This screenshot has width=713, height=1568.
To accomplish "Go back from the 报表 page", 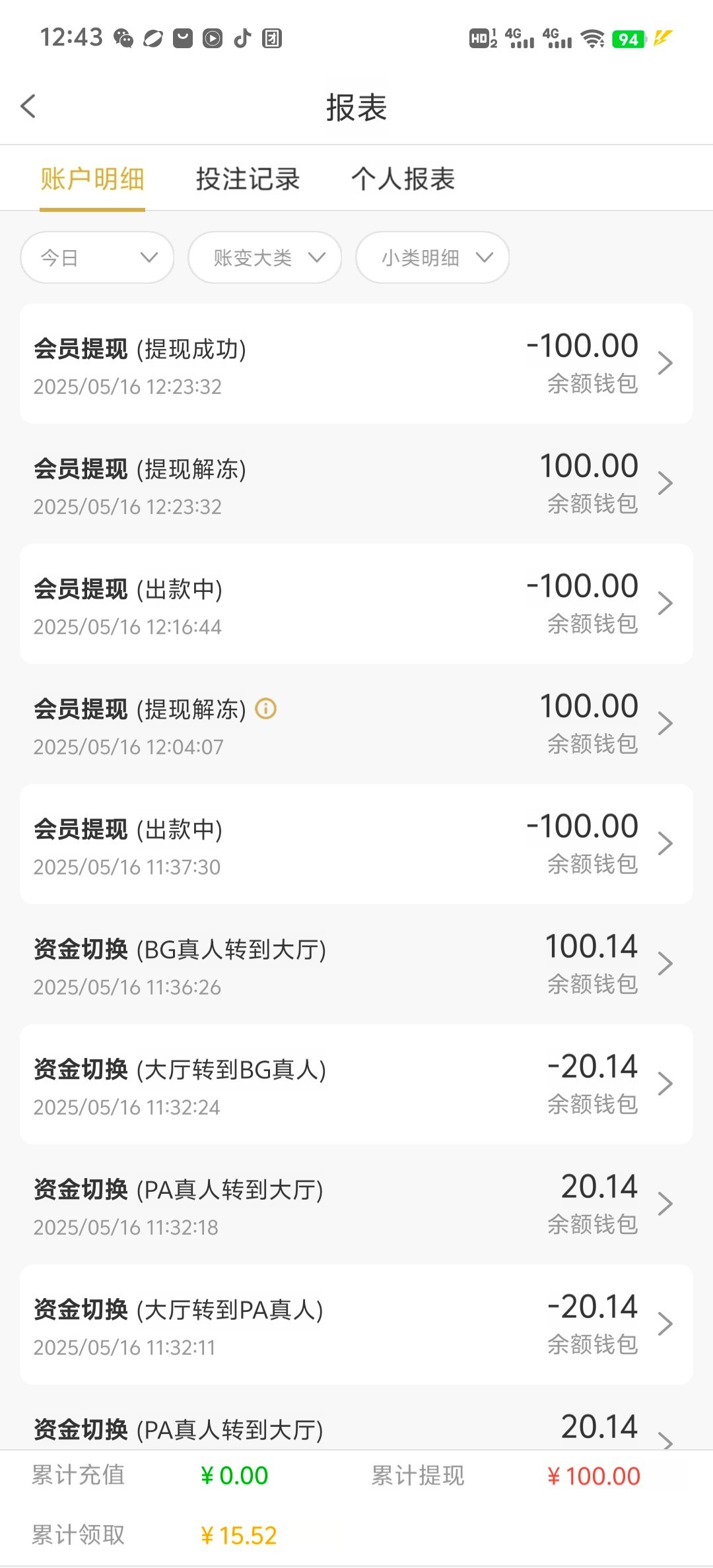I will (x=28, y=106).
